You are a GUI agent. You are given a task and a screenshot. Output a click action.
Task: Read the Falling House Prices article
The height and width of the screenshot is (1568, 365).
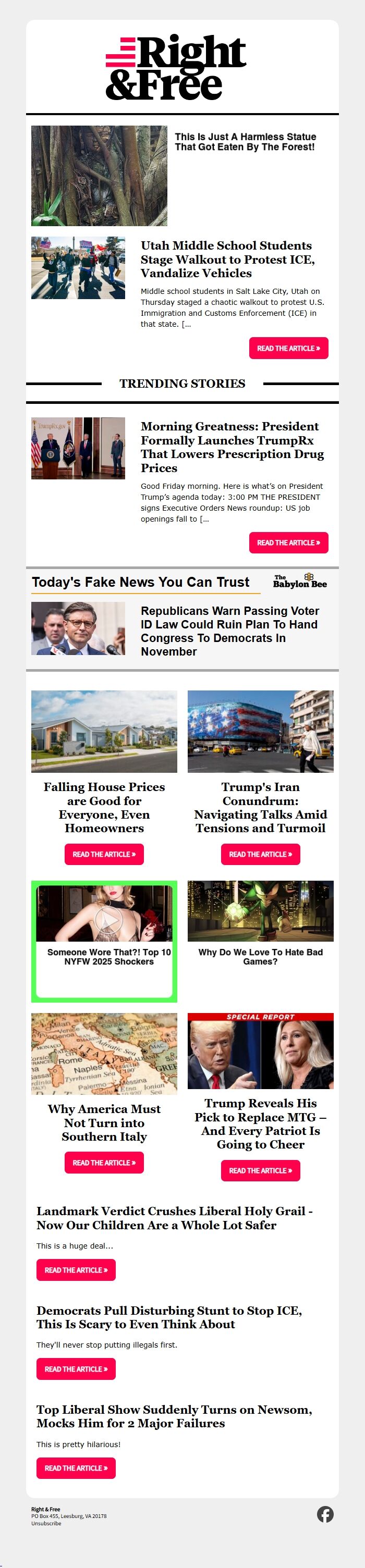(x=104, y=854)
